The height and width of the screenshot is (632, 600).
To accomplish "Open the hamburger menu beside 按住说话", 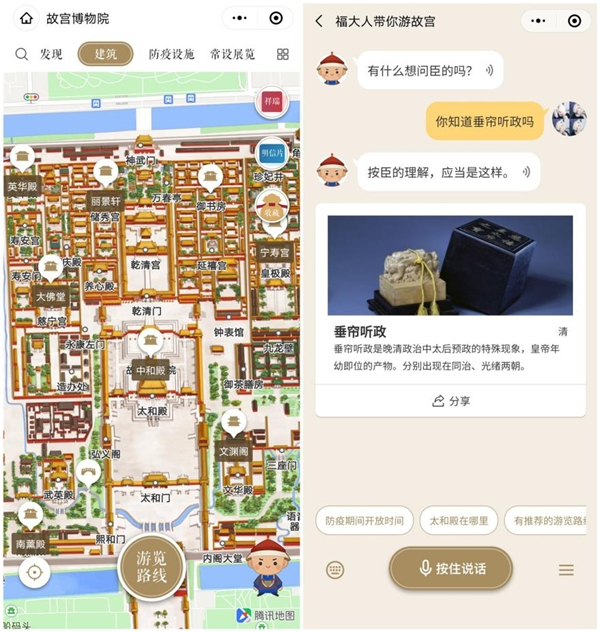I will pos(566,569).
